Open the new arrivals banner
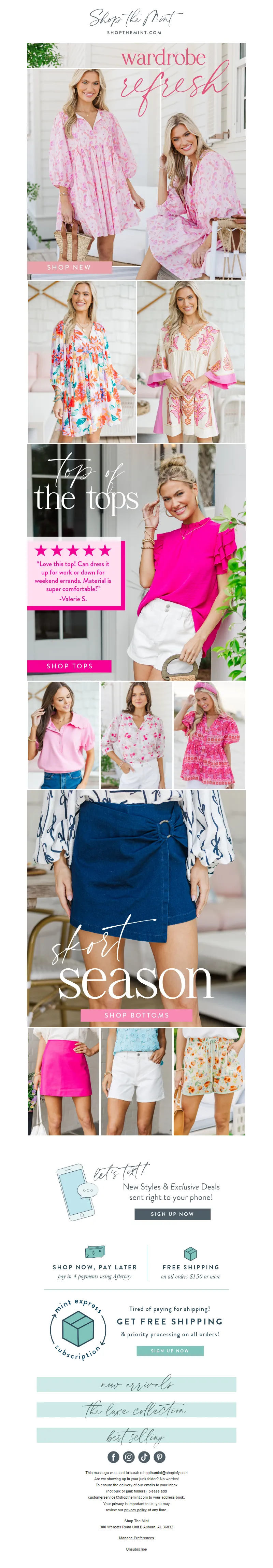This screenshot has width=273, height=1568. 136,1384
